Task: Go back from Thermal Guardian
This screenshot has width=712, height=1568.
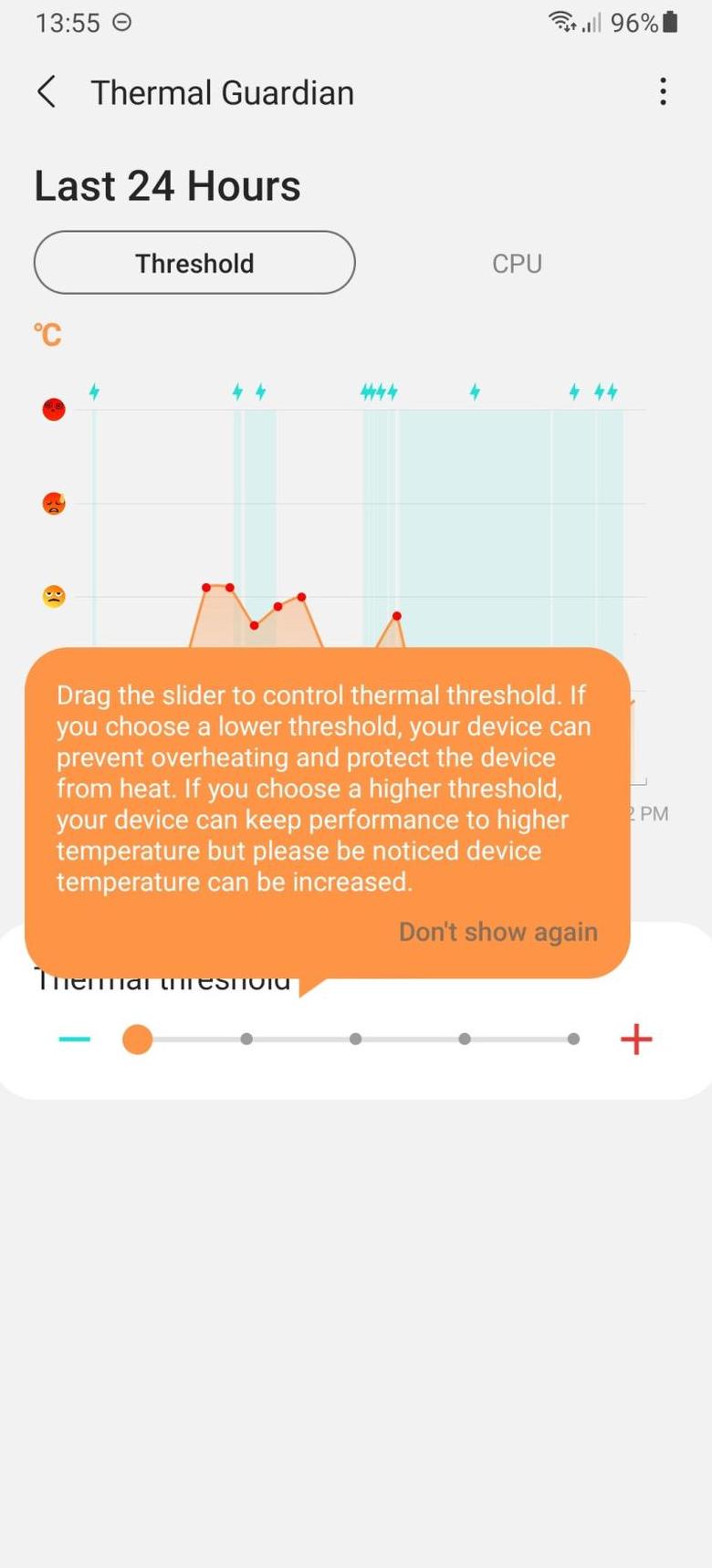Action: tap(47, 92)
